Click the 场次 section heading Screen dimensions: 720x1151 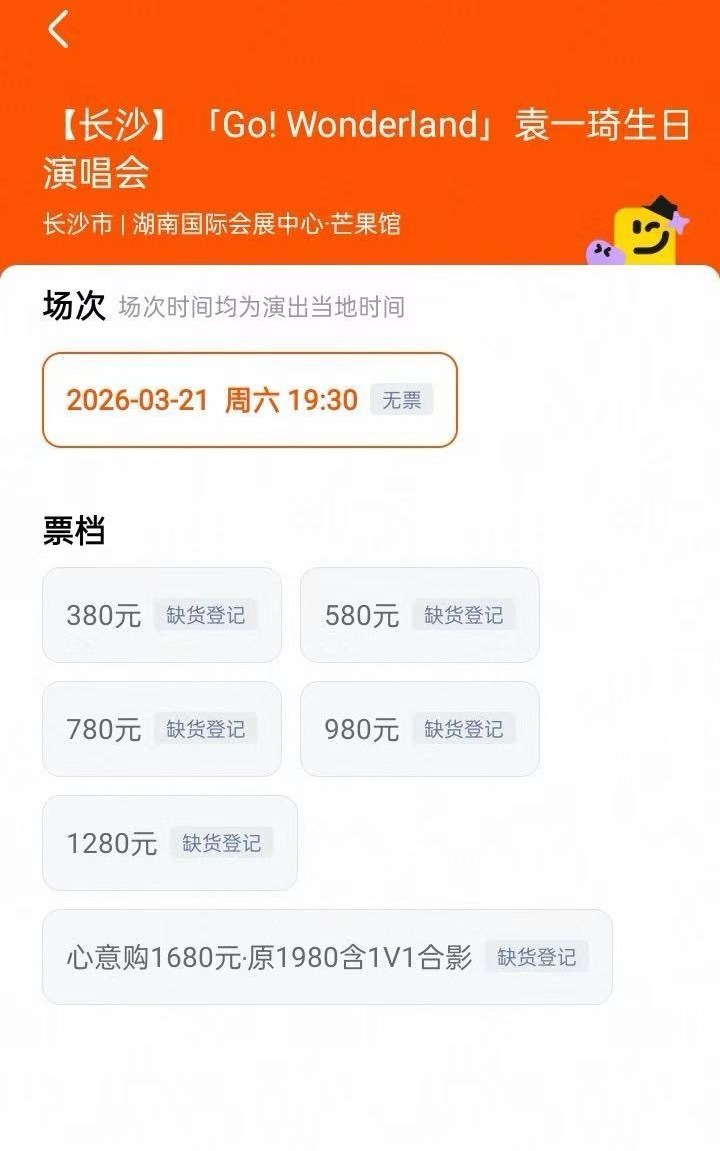pos(72,308)
